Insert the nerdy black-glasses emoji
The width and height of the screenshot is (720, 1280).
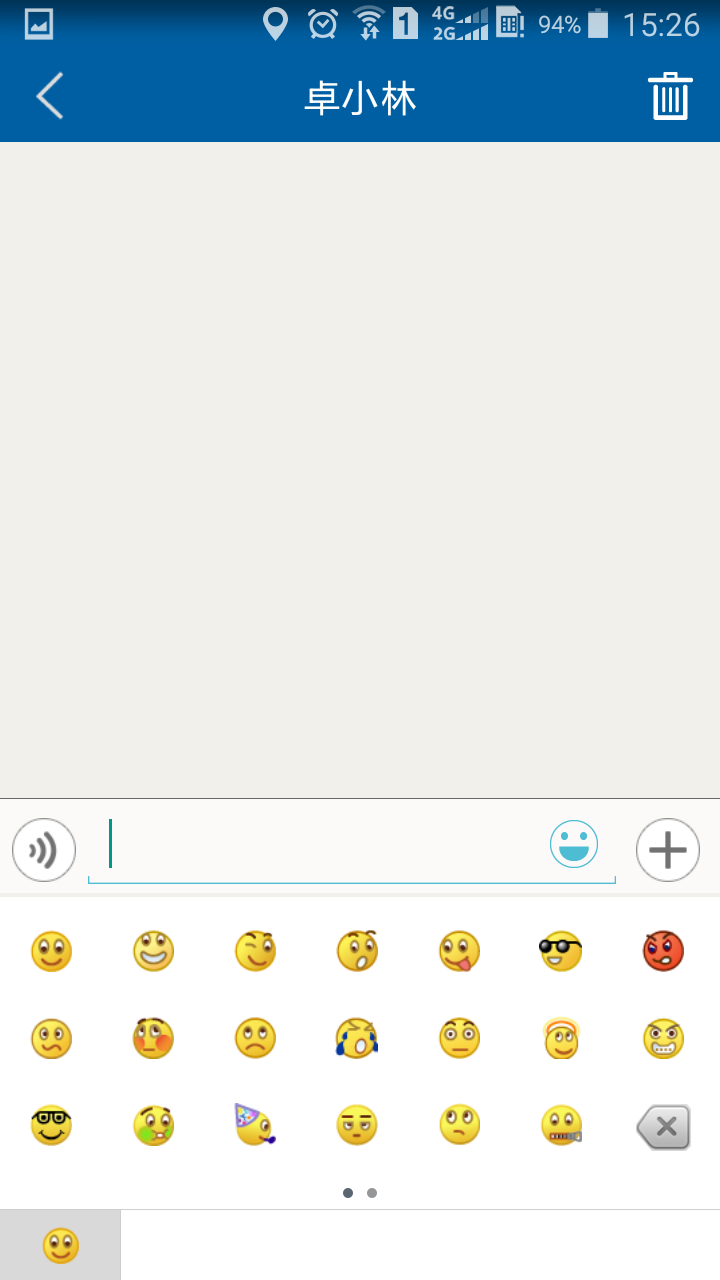(x=51, y=1126)
